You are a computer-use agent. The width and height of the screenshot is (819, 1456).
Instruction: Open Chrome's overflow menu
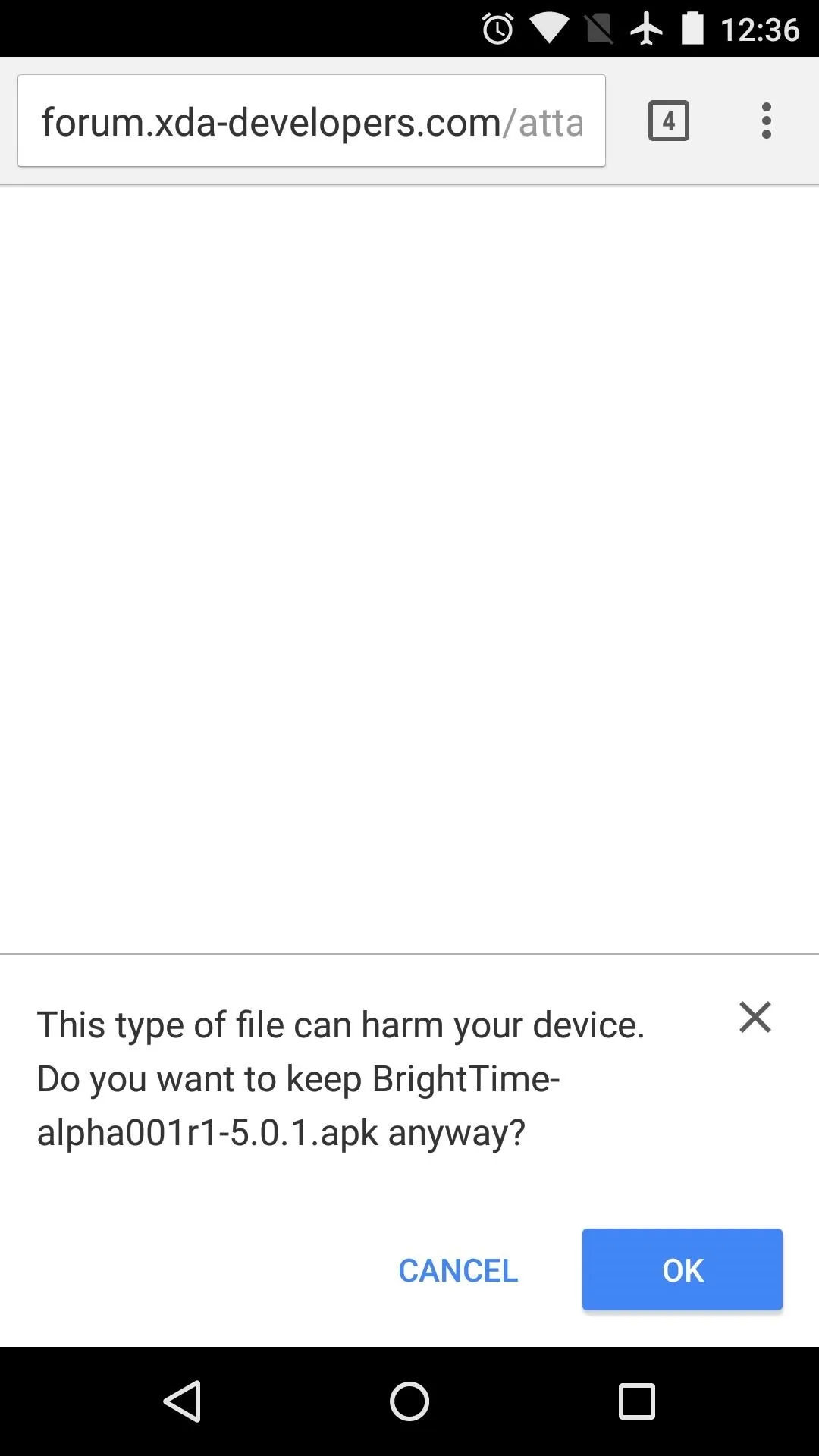pyautogui.click(x=766, y=121)
